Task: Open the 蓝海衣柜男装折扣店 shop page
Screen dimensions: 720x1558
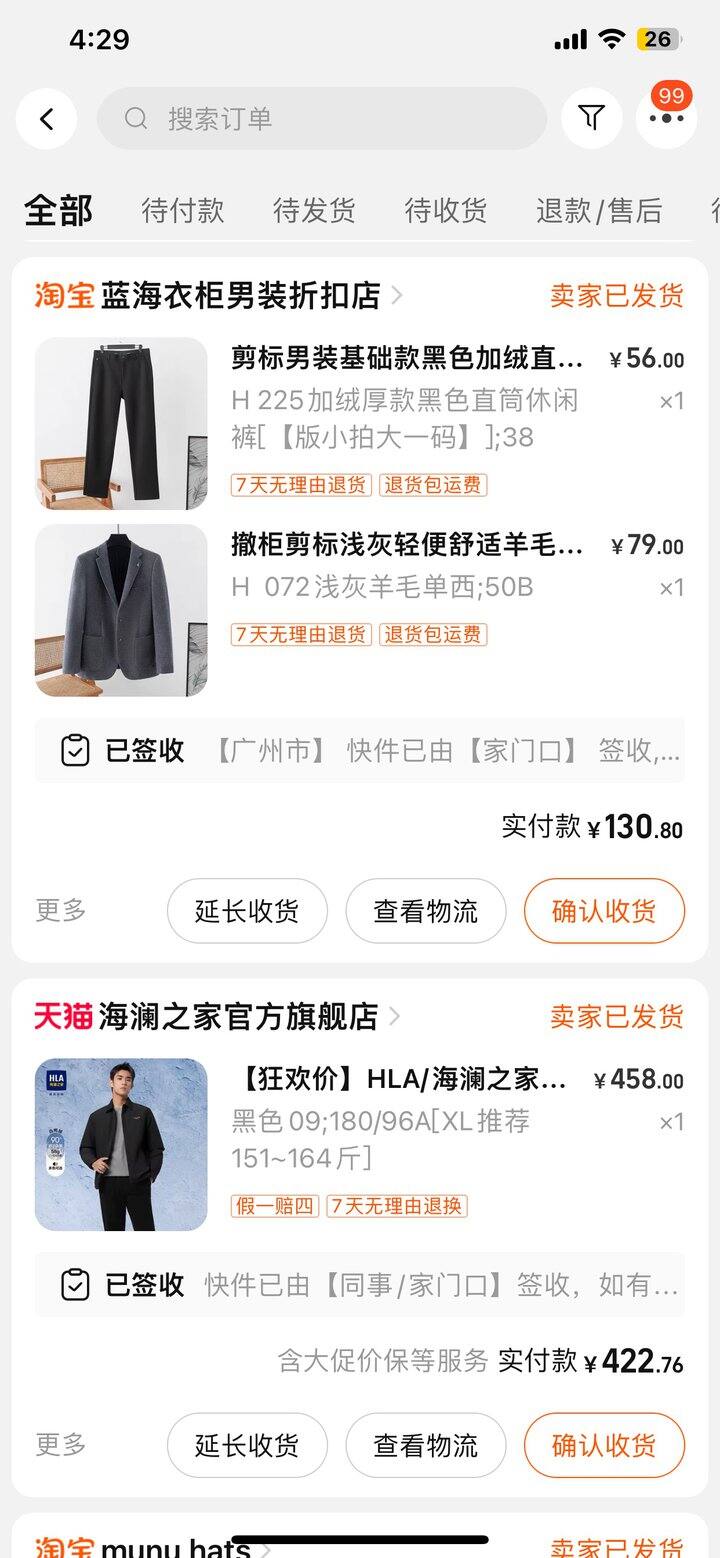Action: click(x=240, y=296)
